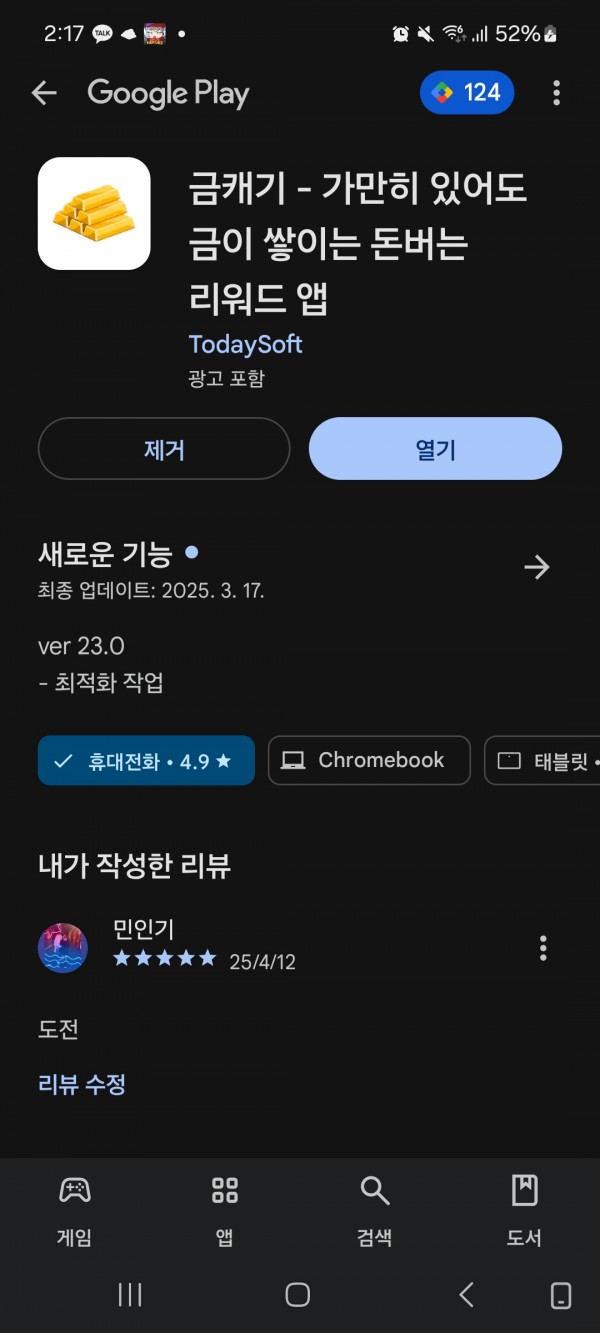This screenshot has height=1333, width=600.
Task: Switch to the 앱 tab
Action: point(225,1210)
